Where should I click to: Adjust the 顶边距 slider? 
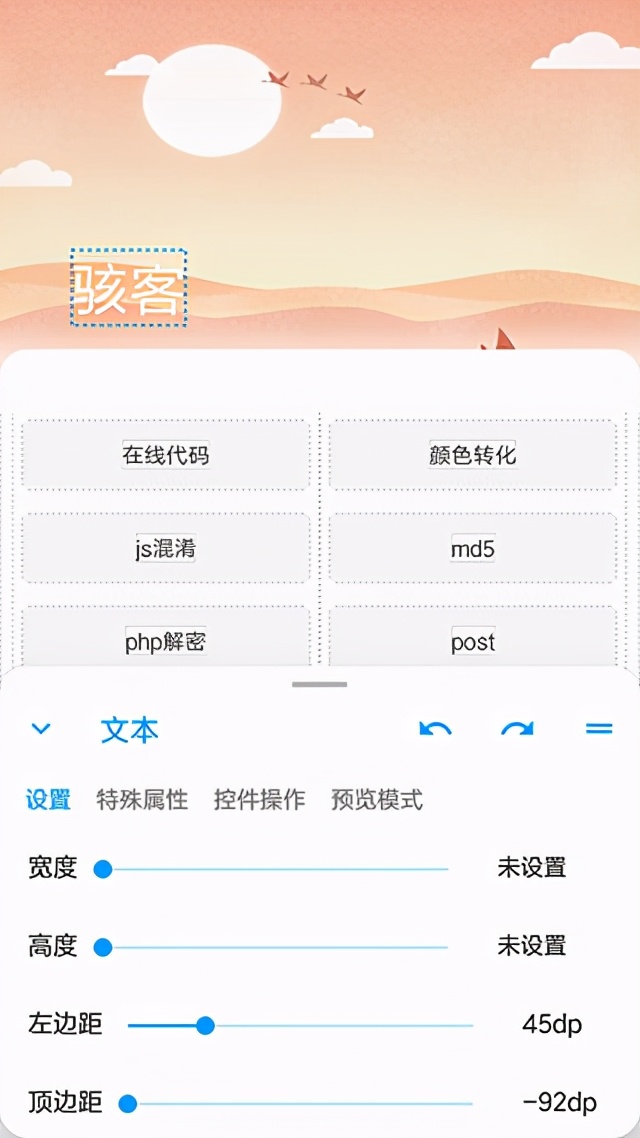point(128,1104)
